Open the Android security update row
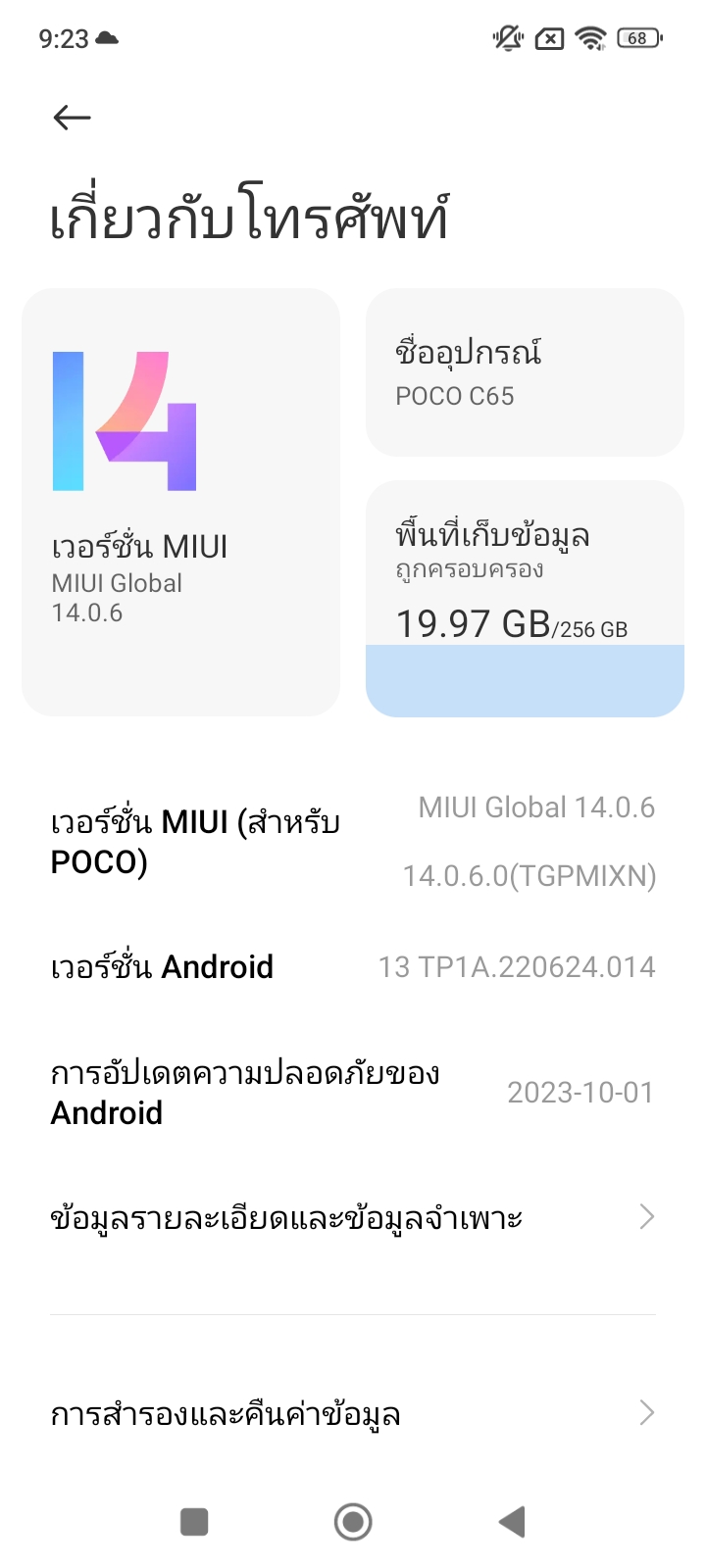Image resolution: width=706 pixels, height=1568 pixels. pyautogui.click(x=353, y=1093)
